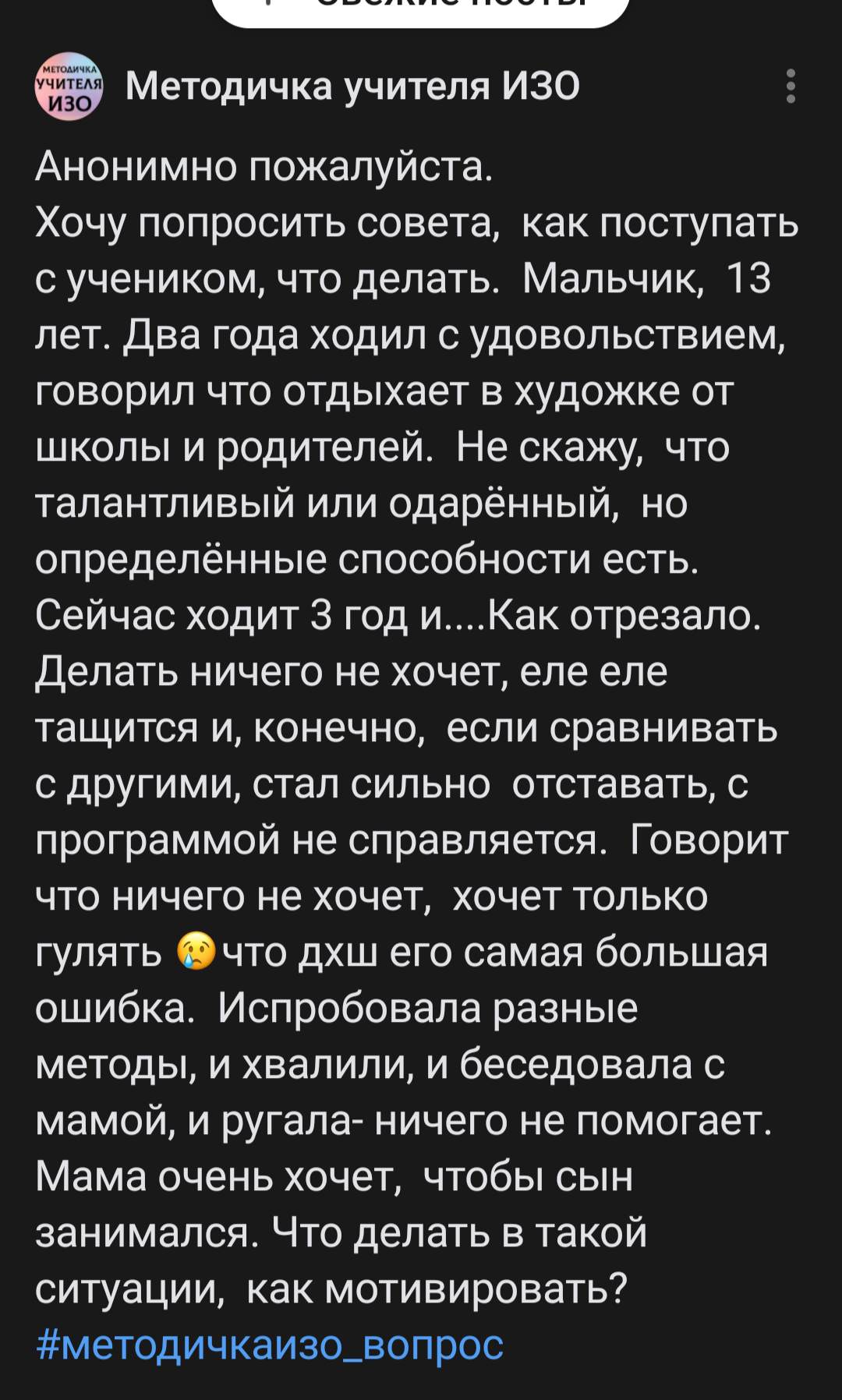
Task: Open the Методичка учителя ИЗО community name
Action: (352, 86)
